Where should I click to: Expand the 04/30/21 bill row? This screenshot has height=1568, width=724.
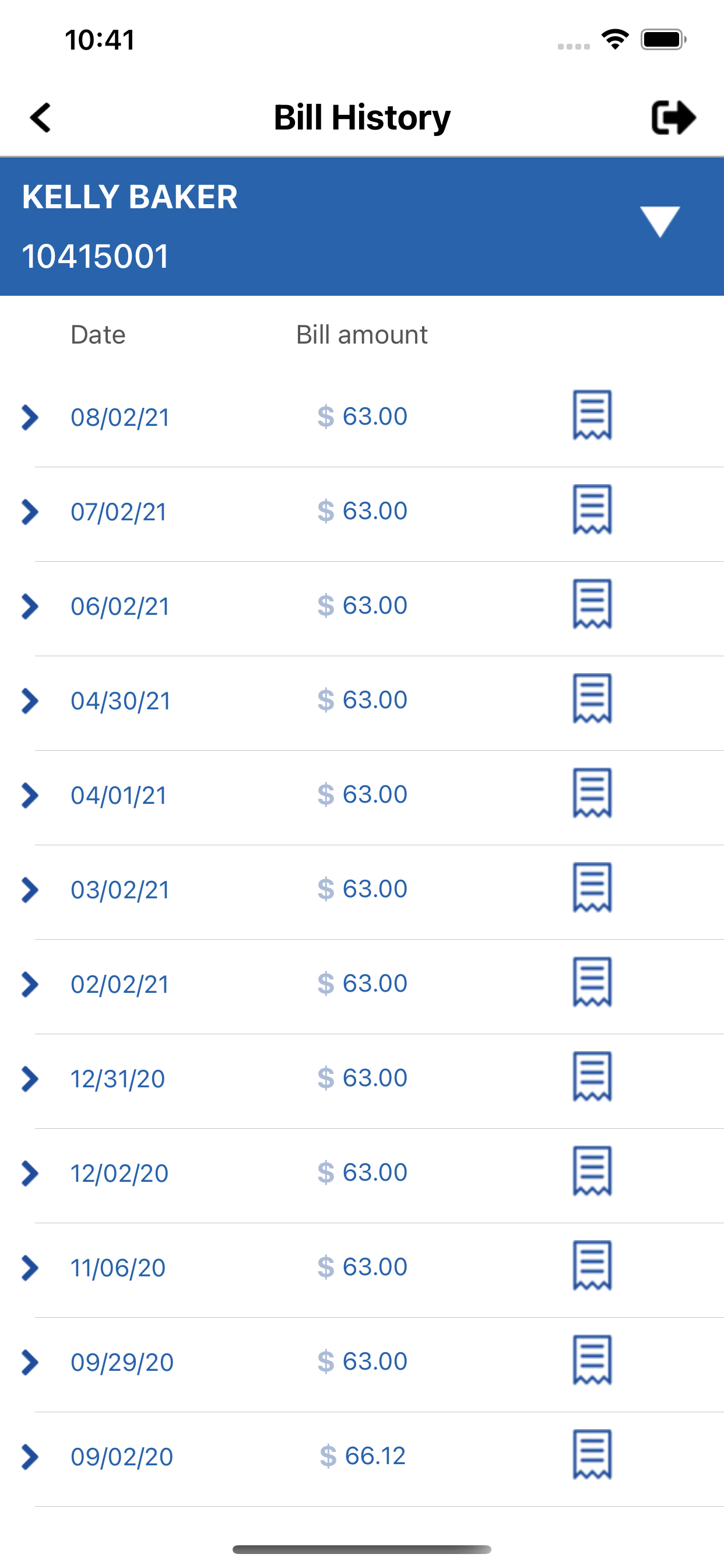(30, 701)
